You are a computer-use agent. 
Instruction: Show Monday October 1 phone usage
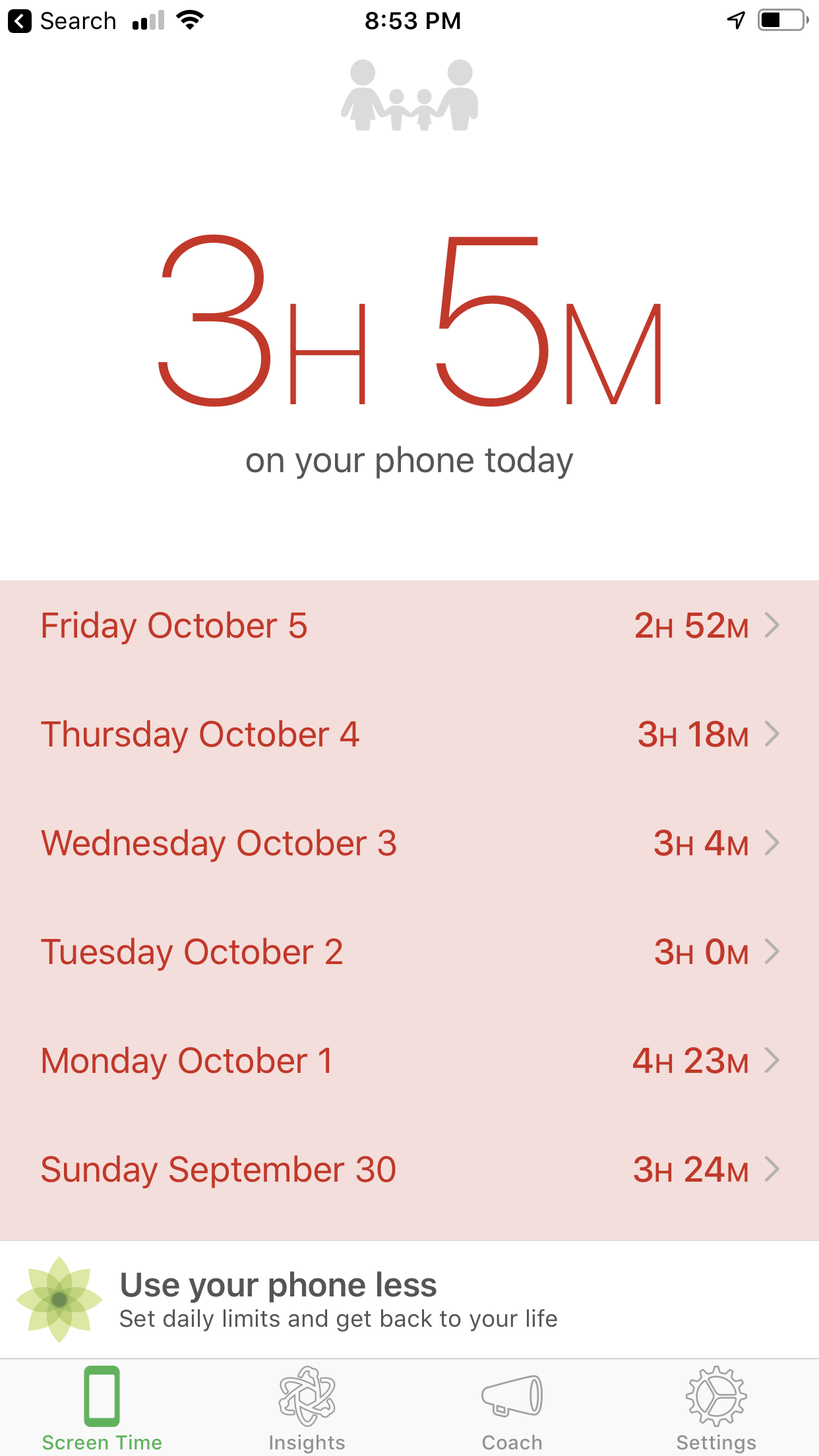pos(409,1060)
